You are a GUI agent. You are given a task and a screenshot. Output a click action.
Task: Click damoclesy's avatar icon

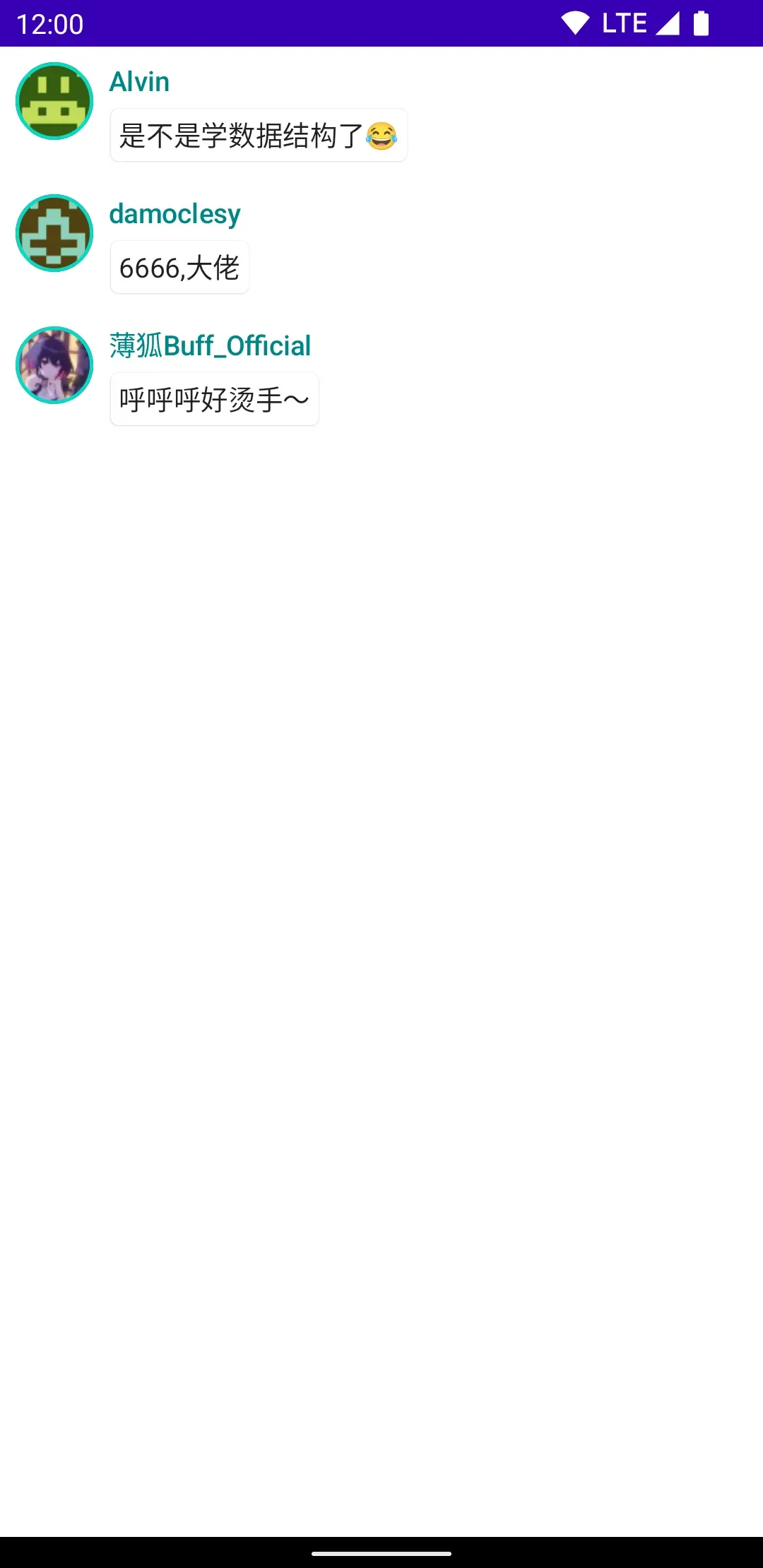(53, 233)
